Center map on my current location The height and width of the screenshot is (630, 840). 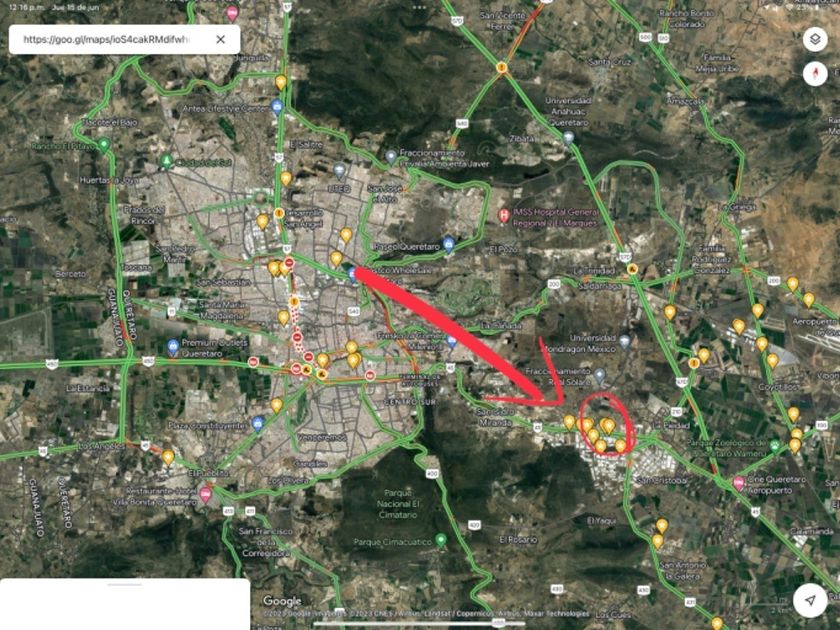(810, 599)
